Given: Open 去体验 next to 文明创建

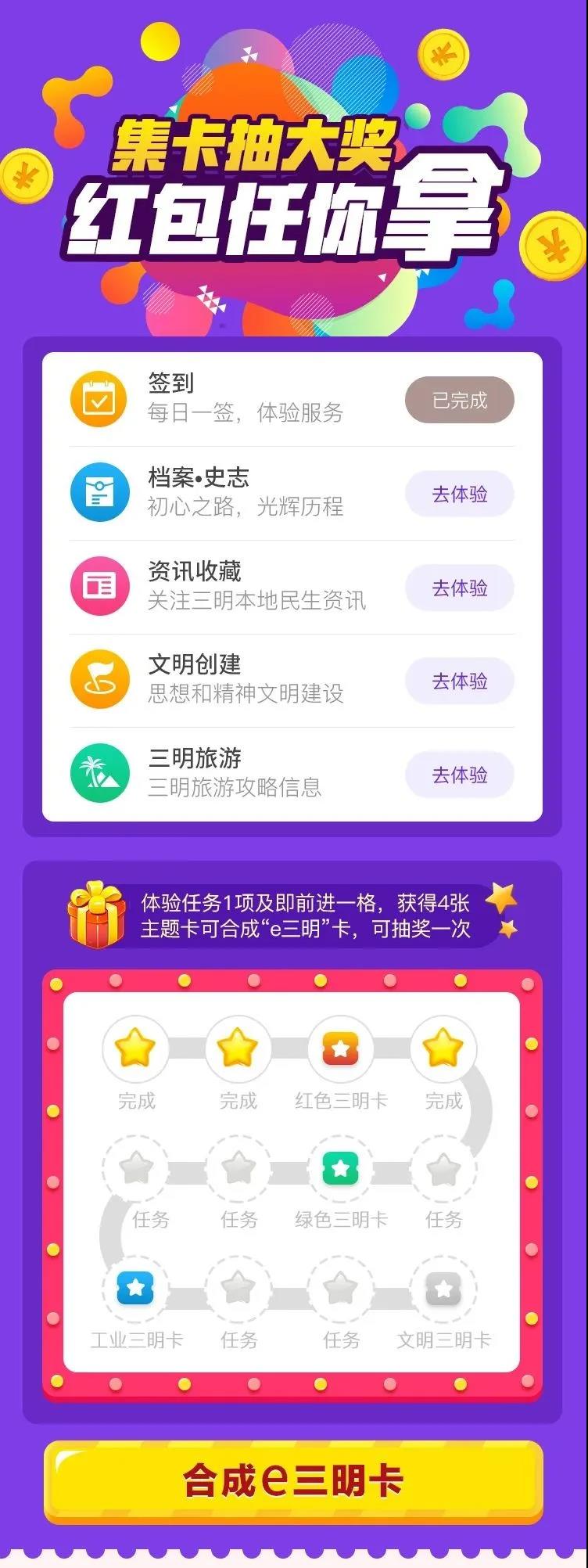Looking at the screenshot, I should 460,681.
